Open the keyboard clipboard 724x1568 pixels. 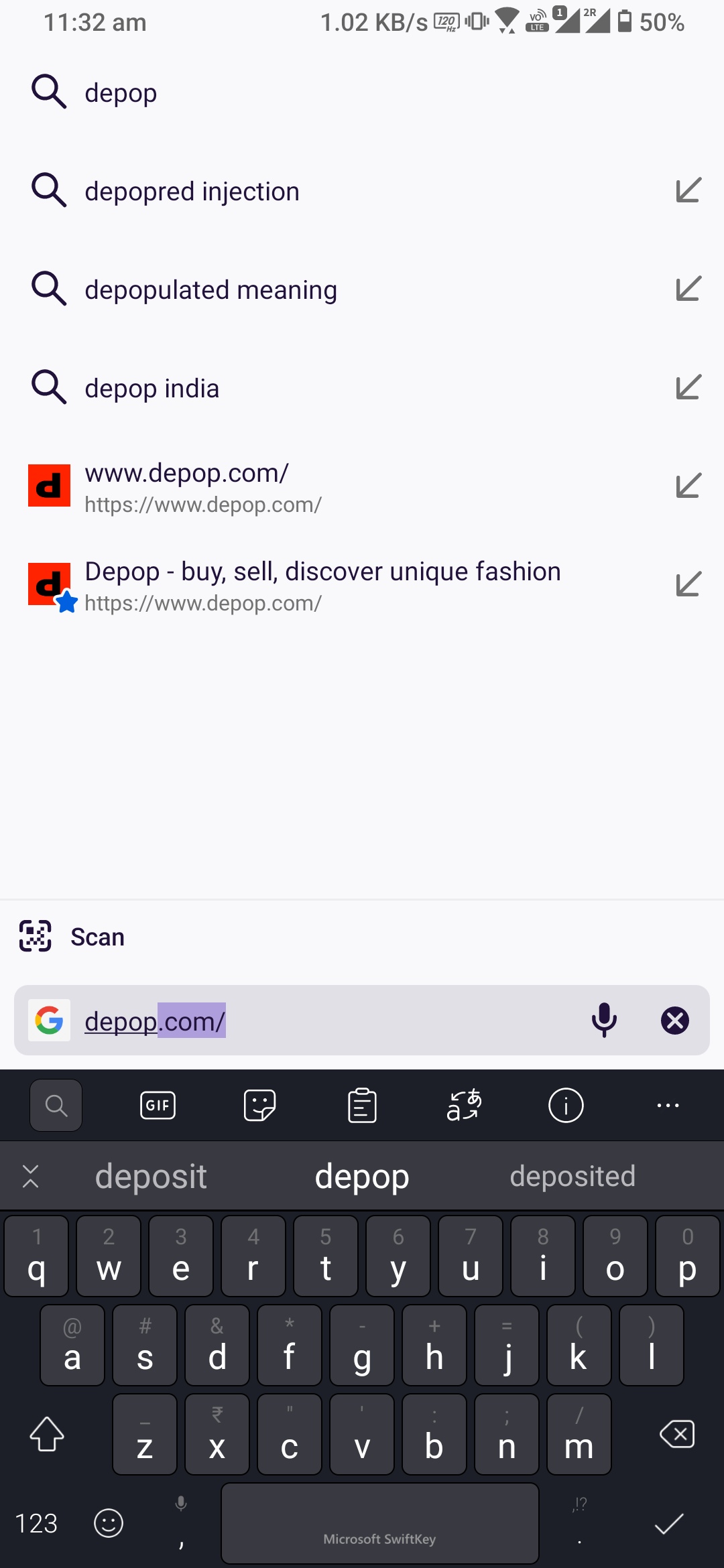point(362,1105)
